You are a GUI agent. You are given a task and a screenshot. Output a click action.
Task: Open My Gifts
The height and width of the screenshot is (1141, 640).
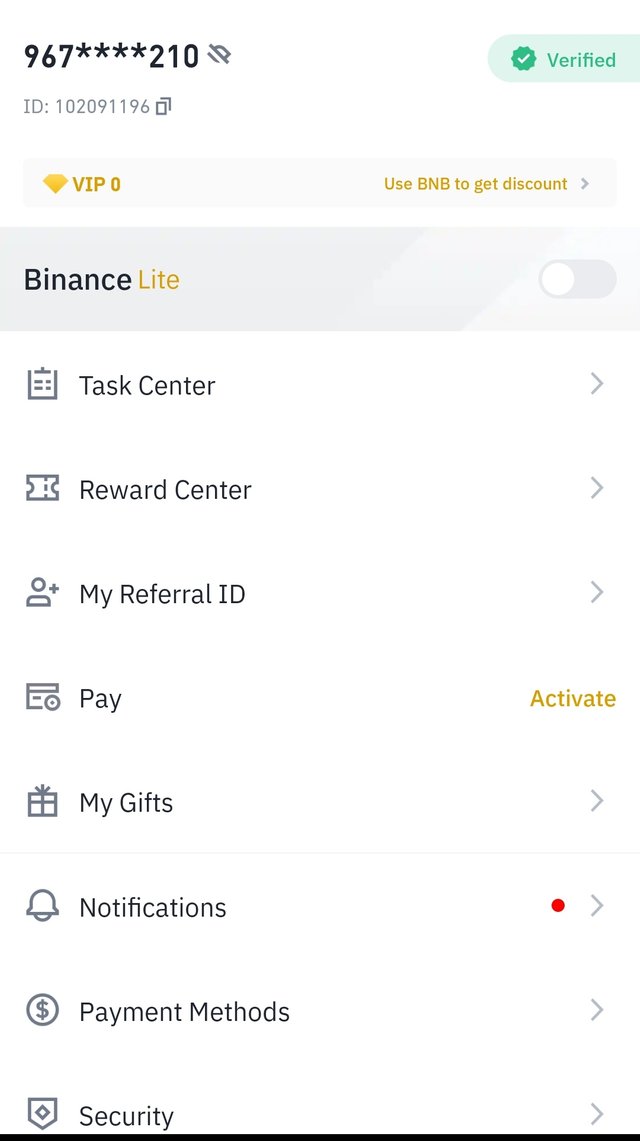click(320, 802)
